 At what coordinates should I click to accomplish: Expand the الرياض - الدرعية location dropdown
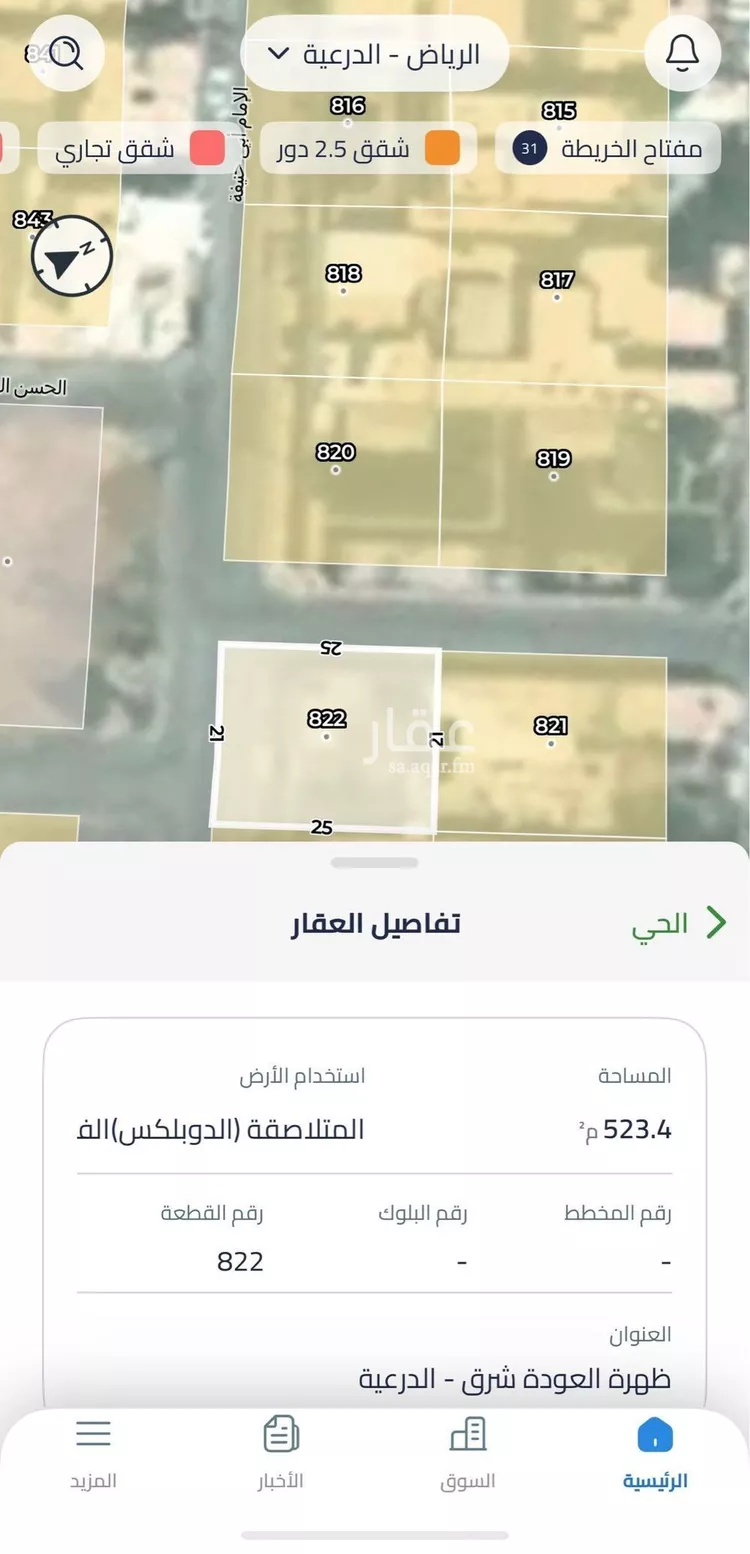[x=375, y=53]
